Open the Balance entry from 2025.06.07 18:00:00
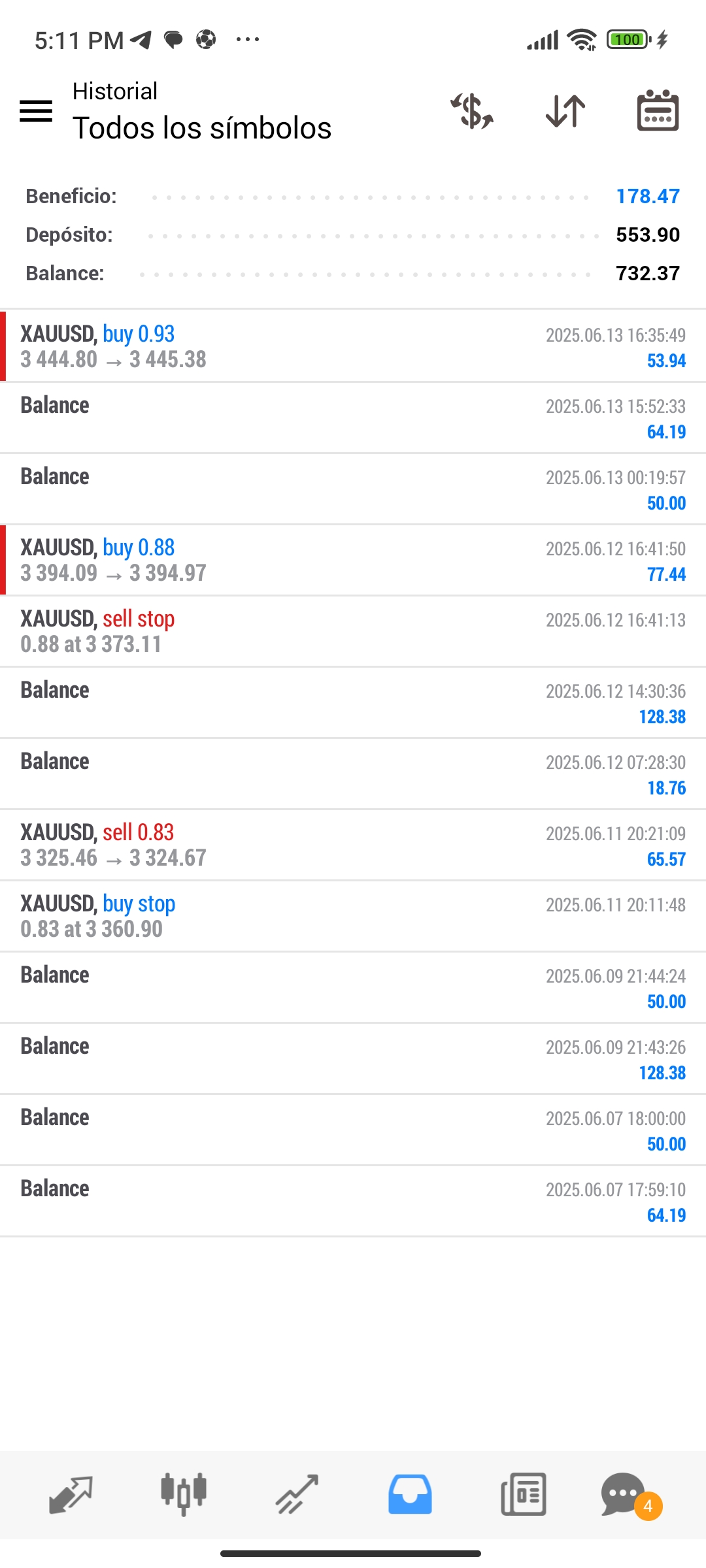This screenshot has height=1568, width=706. [353, 1130]
